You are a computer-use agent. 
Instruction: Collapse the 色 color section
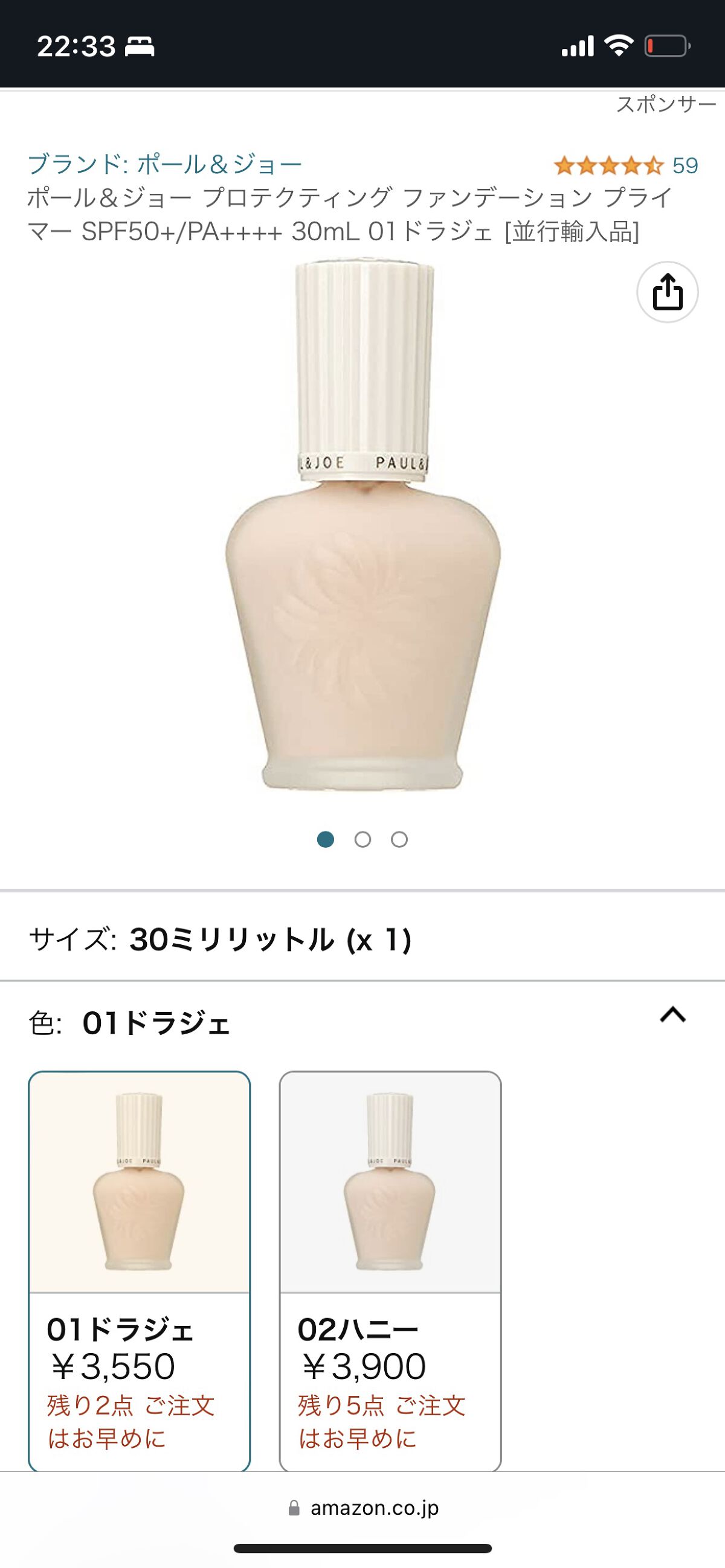(672, 1016)
